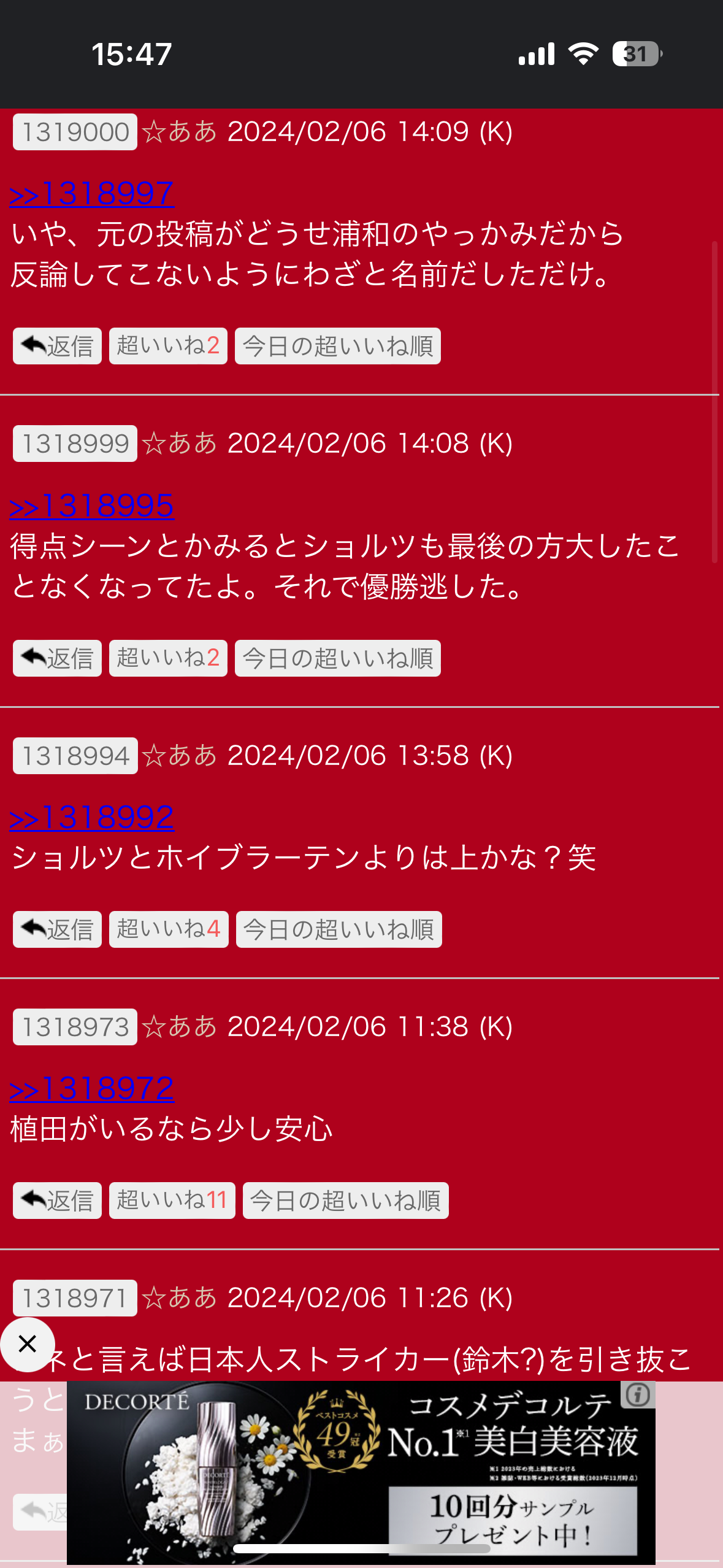Image resolution: width=723 pixels, height=1568 pixels.
Task: Reply to post 1319000
Action: 57,346
